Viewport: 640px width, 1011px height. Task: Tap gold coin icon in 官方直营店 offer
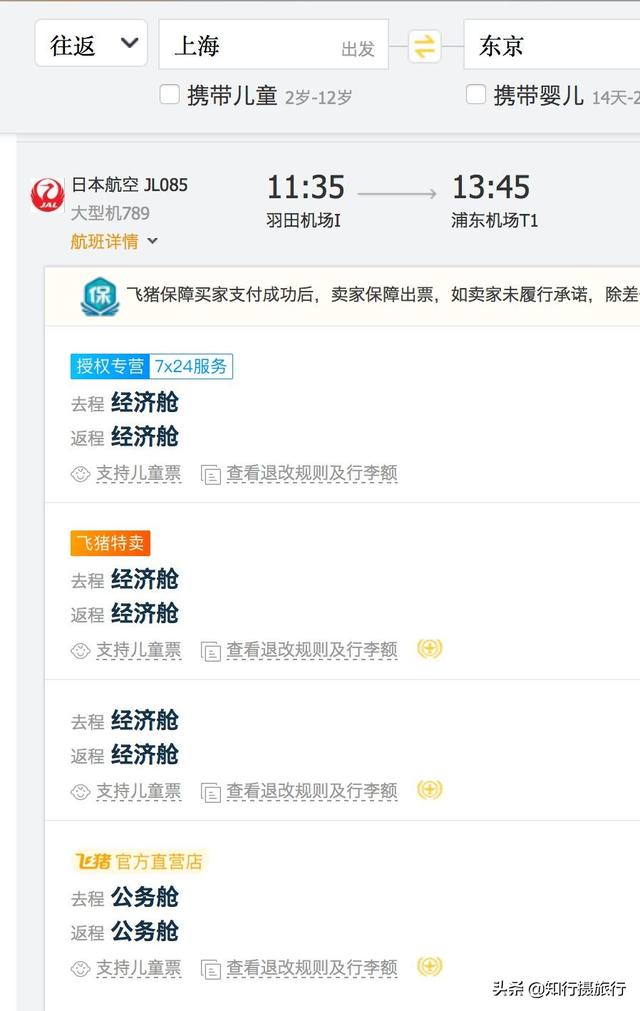click(x=430, y=967)
